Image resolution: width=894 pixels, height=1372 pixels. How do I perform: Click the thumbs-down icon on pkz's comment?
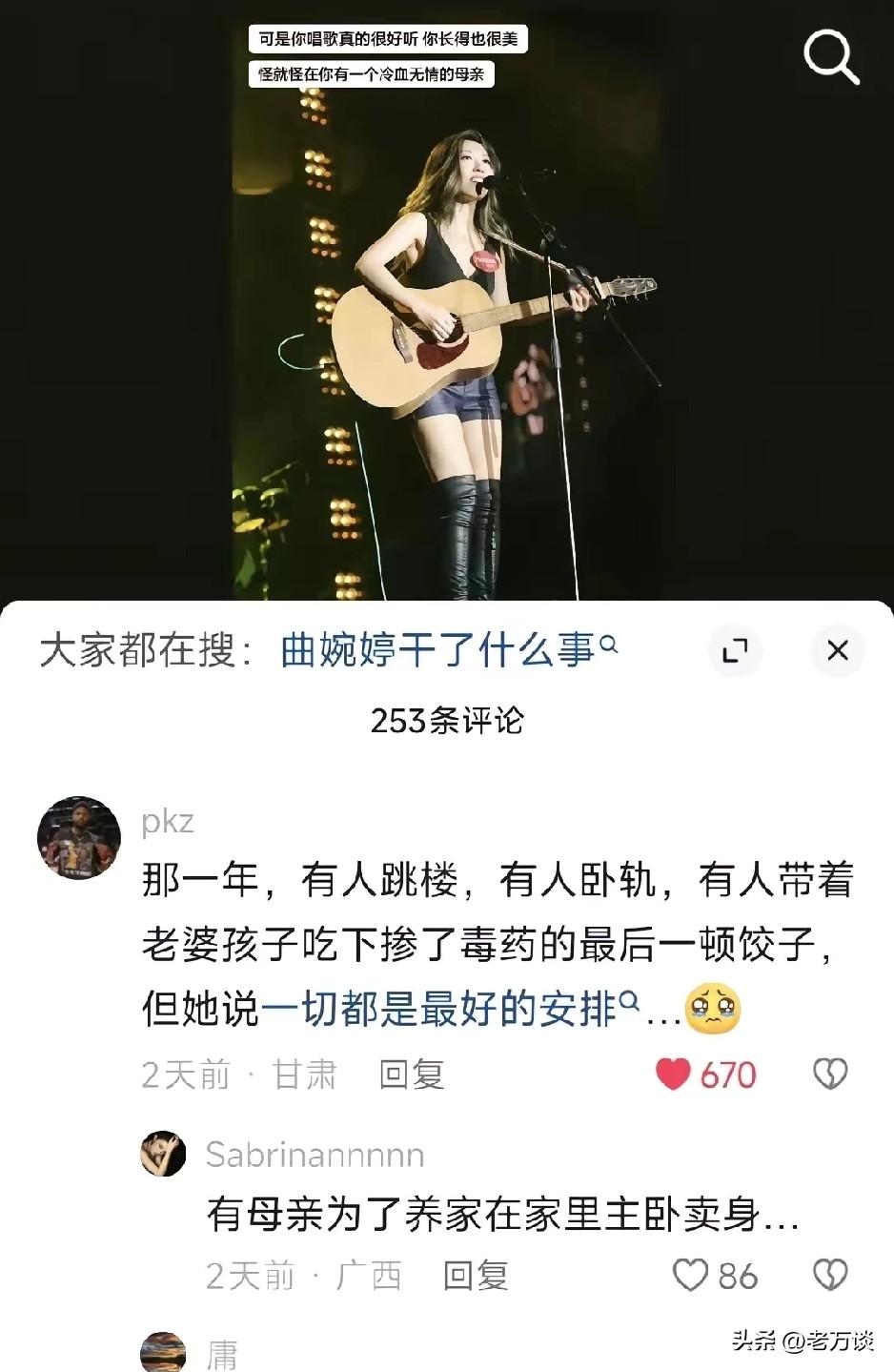point(831,1075)
